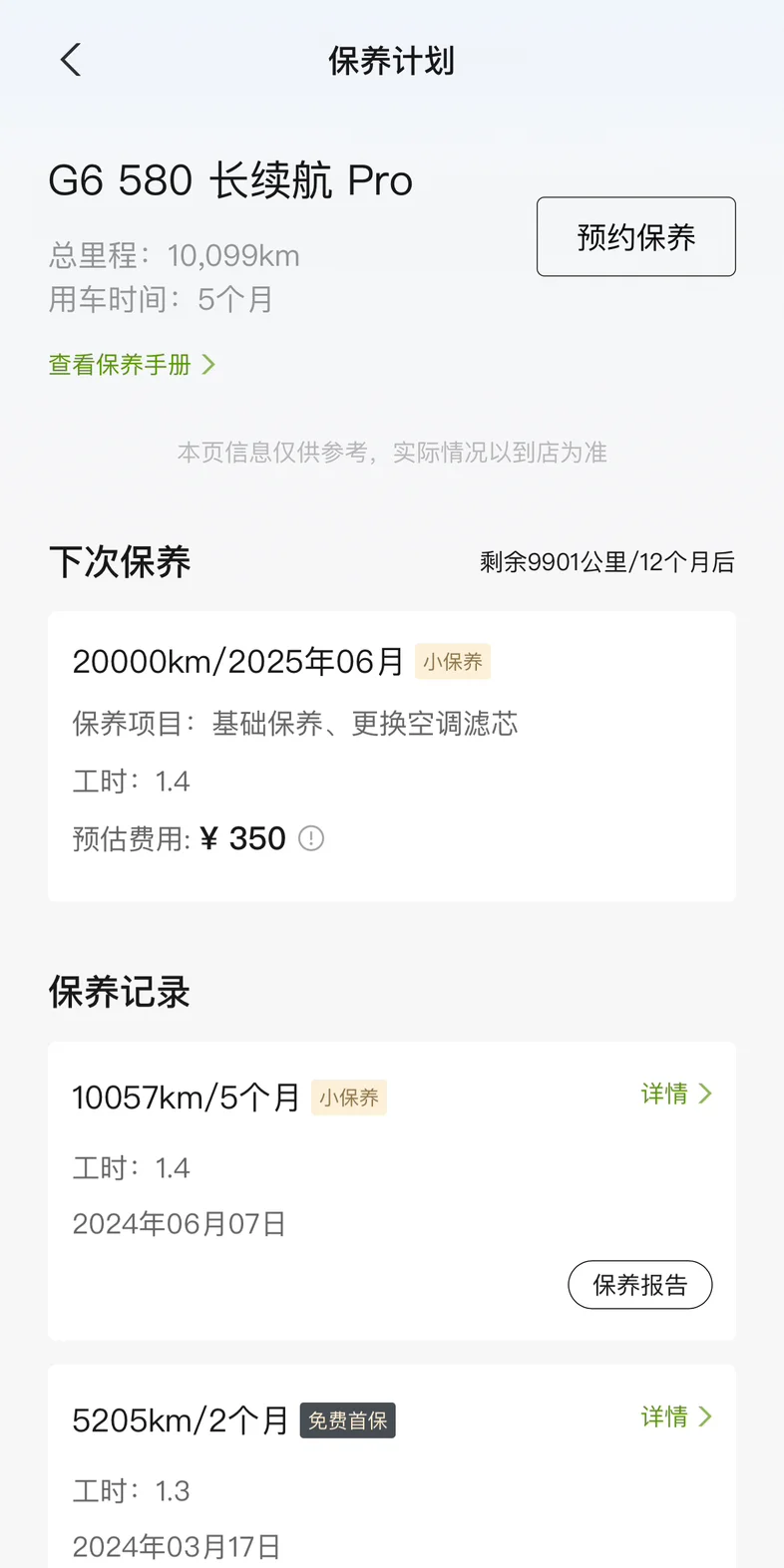Open the info icon beside 预估费用 ¥350
This screenshot has height=1568, width=784.
311,838
